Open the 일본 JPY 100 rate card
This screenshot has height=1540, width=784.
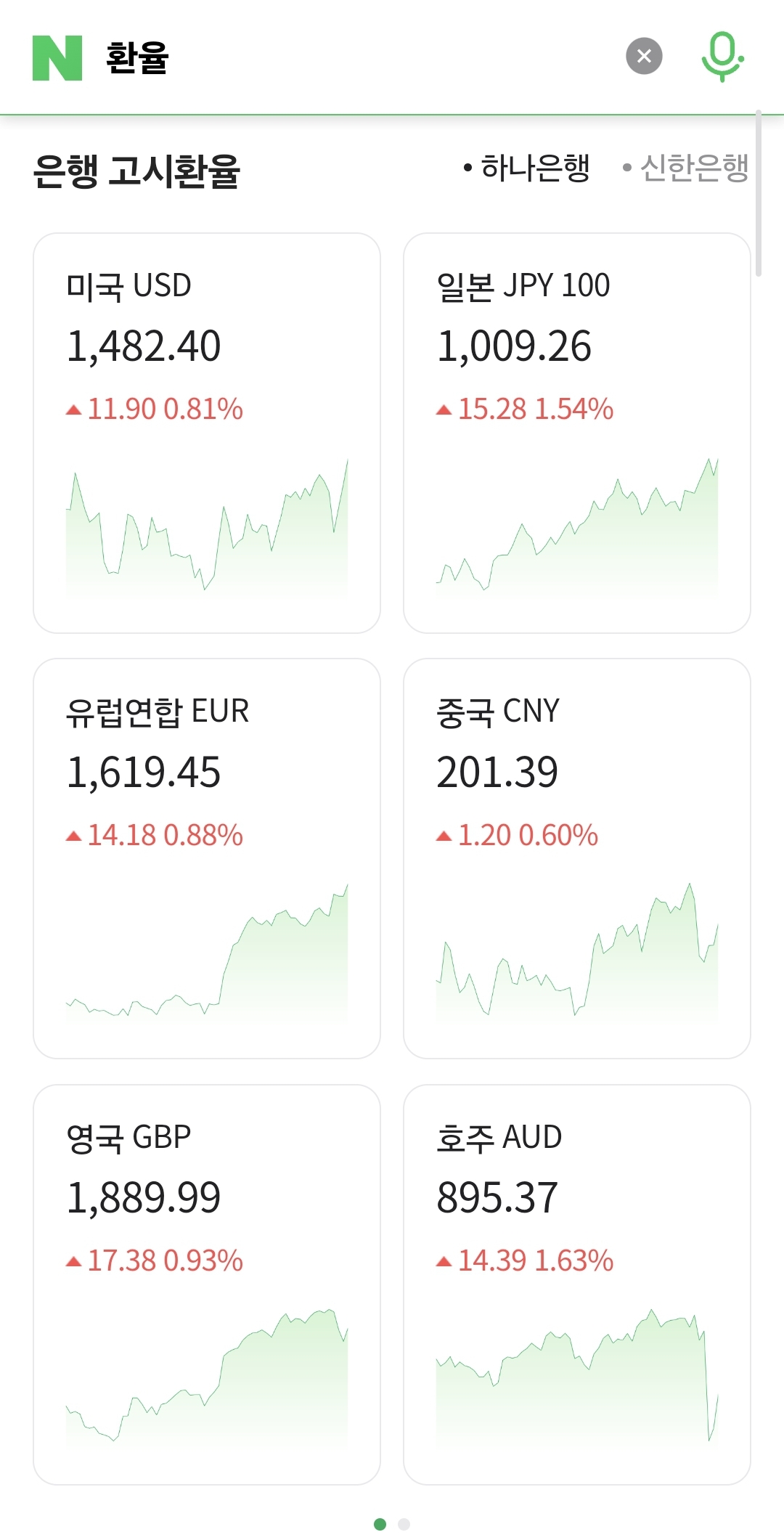tap(576, 433)
